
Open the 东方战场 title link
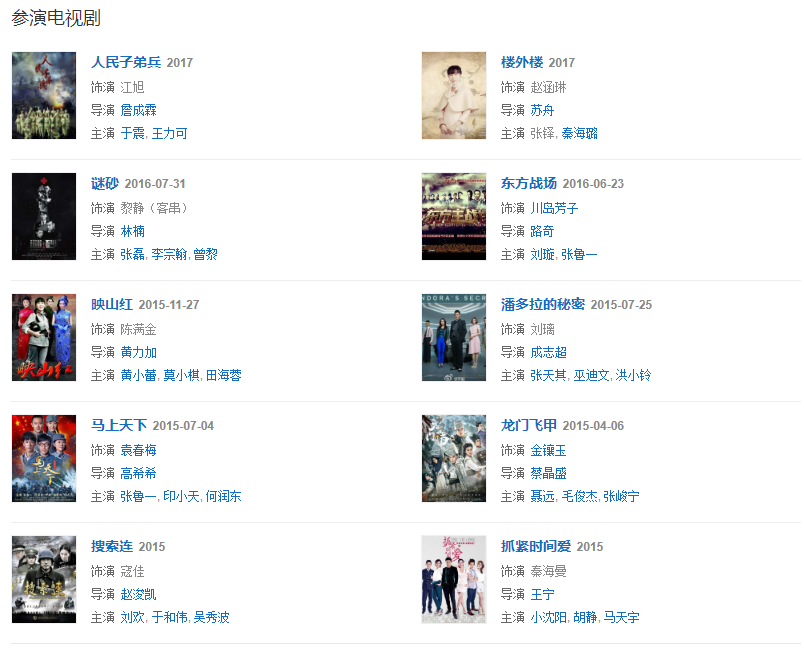pos(528,183)
